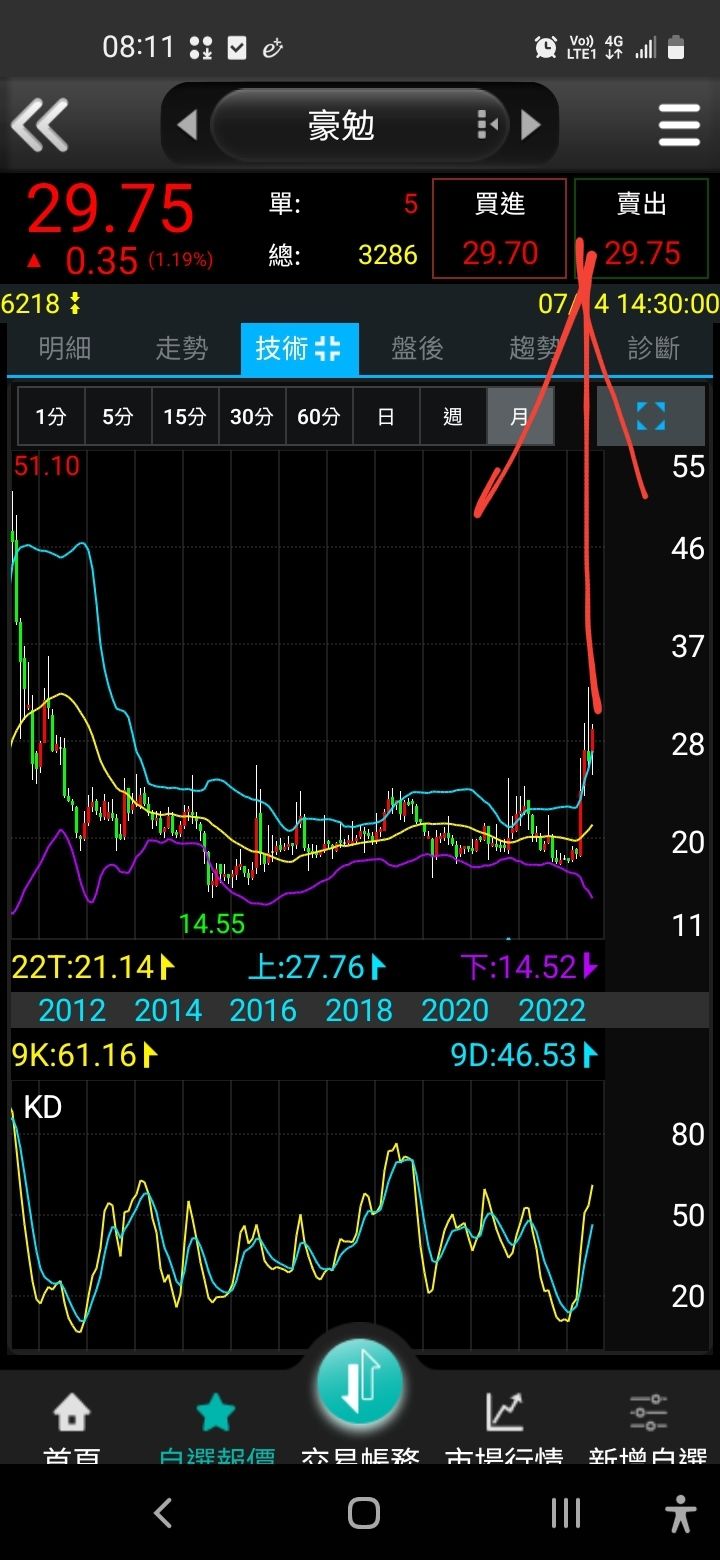Open the 診斷 tab
The image size is (720, 1560).
pyautogui.click(x=653, y=348)
